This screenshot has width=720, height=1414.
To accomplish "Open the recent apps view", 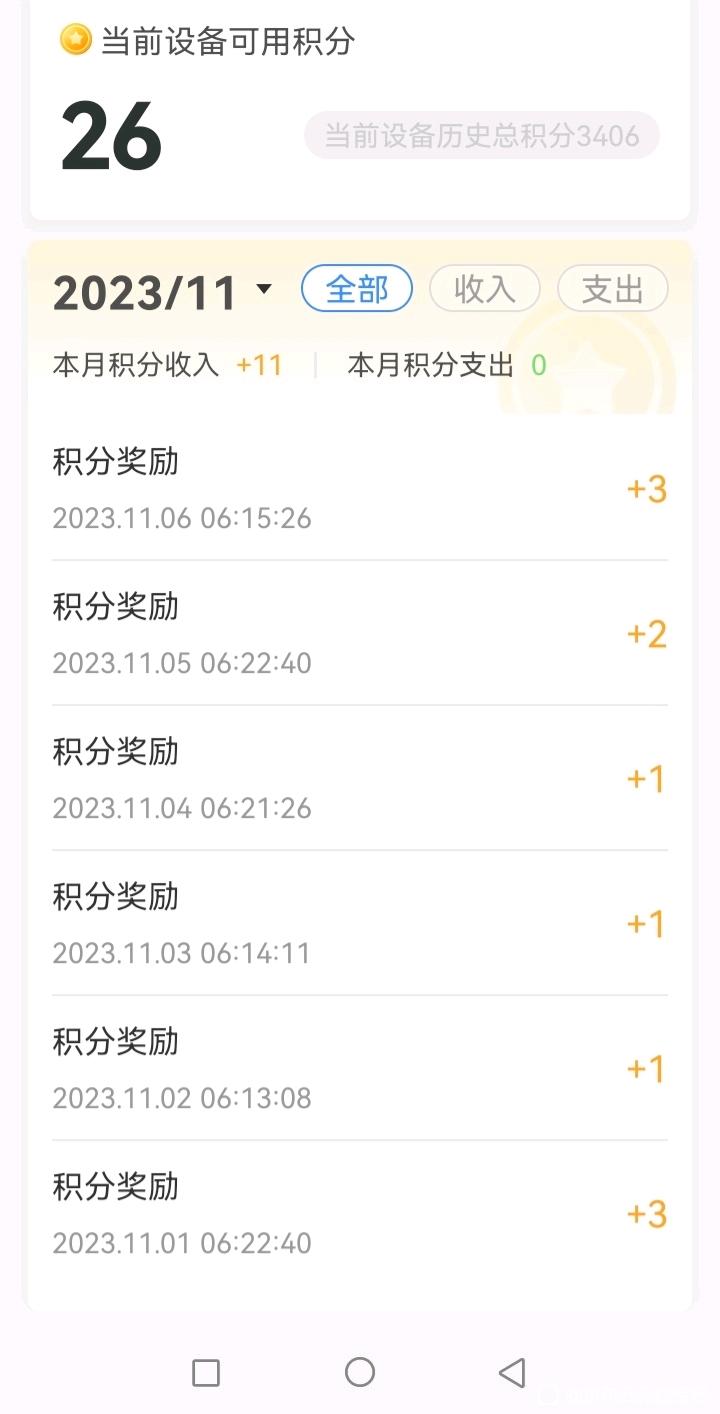I will [x=206, y=1372].
